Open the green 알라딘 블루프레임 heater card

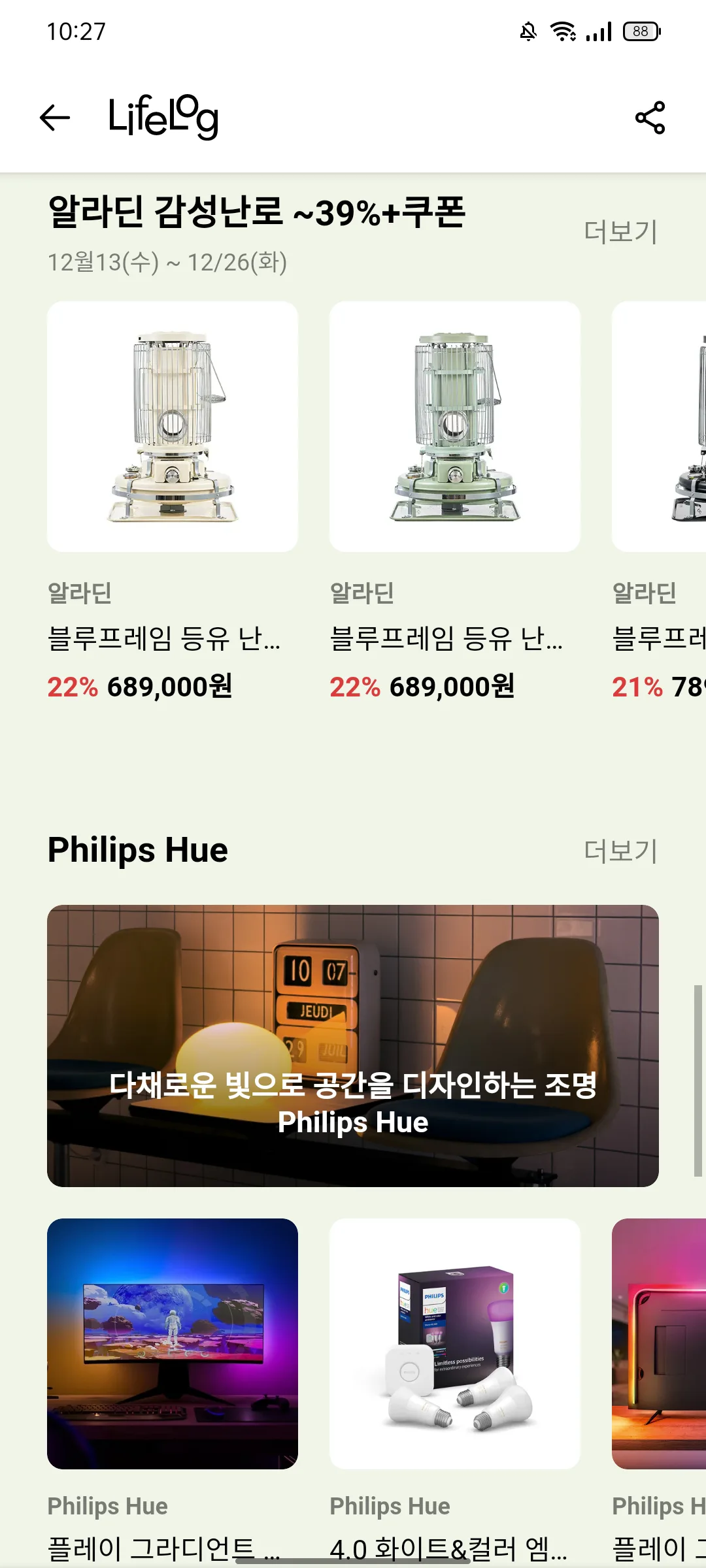tap(455, 427)
